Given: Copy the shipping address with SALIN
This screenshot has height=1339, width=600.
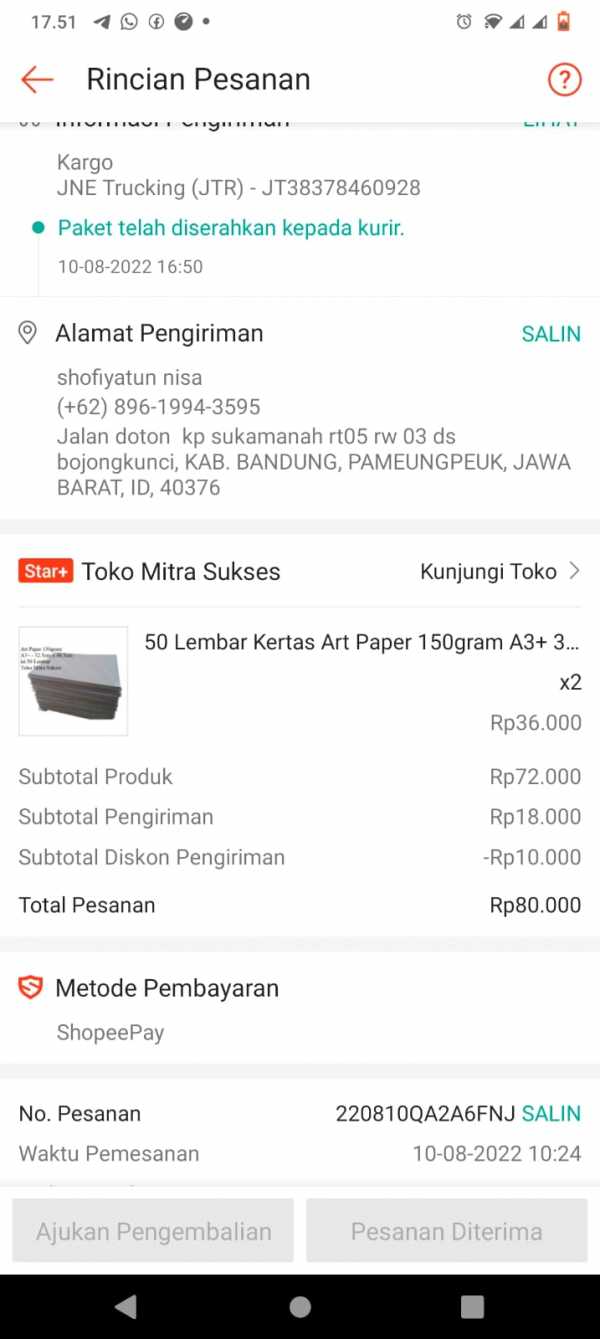Looking at the screenshot, I should pyautogui.click(x=551, y=334).
